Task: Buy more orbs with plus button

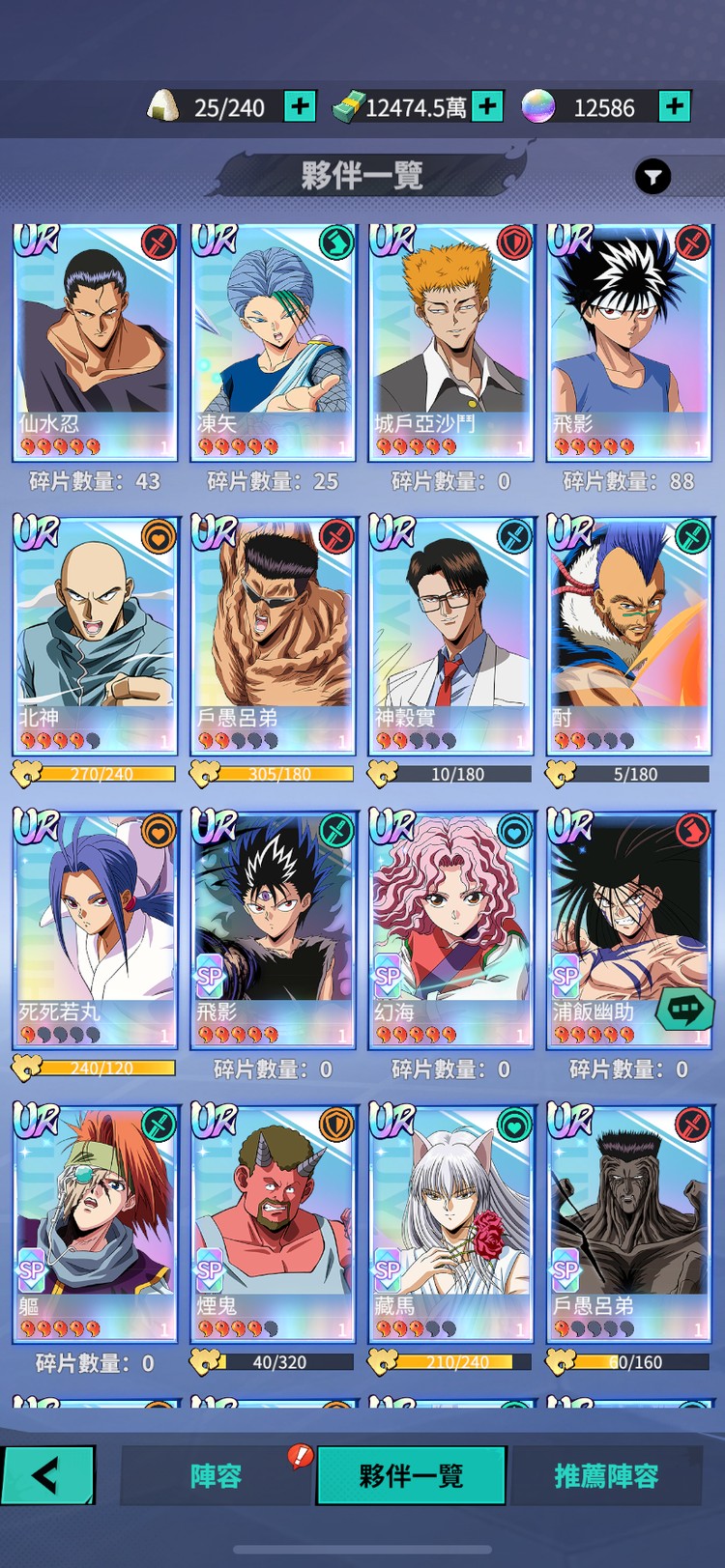Action: pyautogui.click(x=675, y=106)
